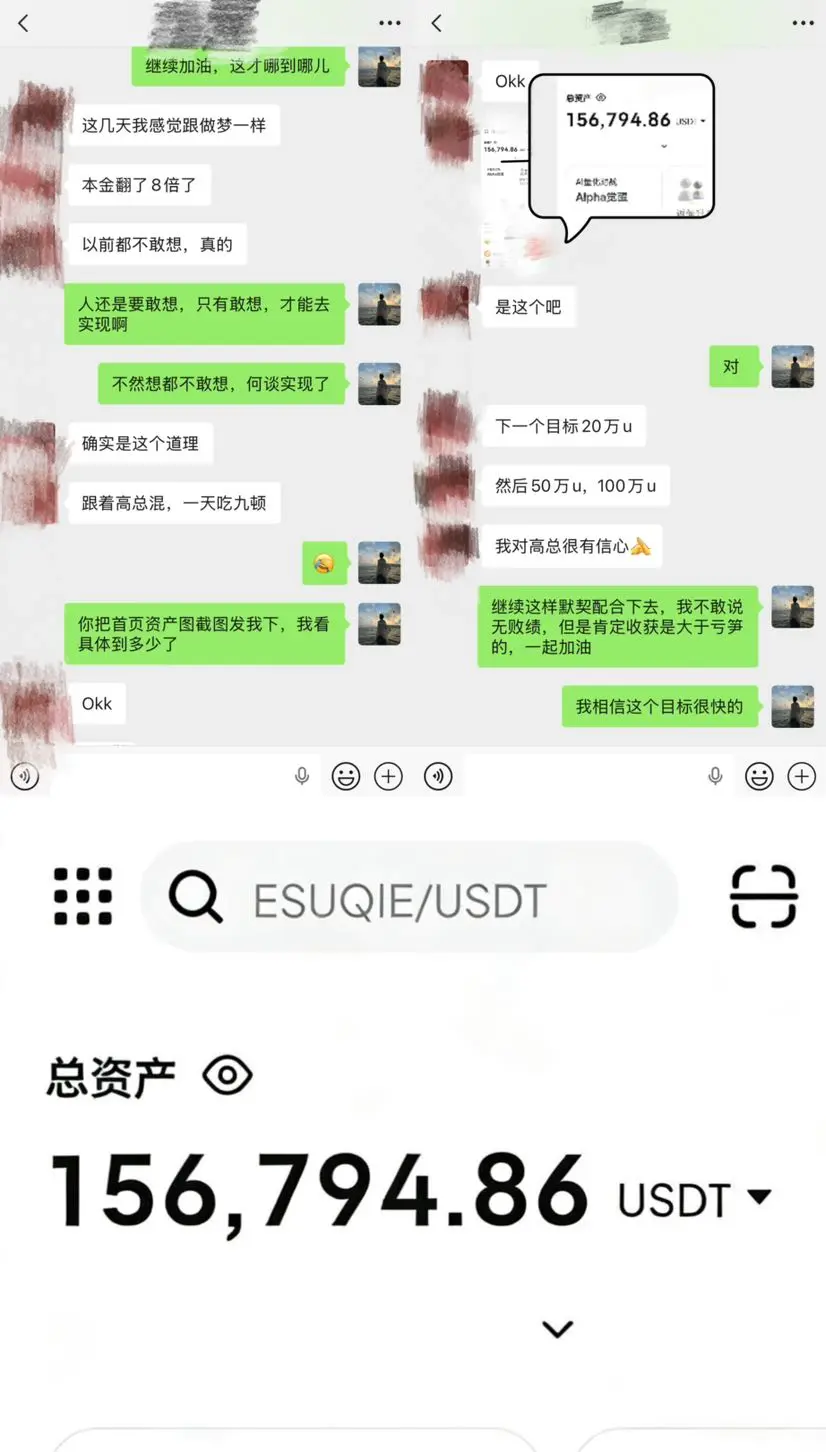Tap the QR code scanner icon

point(763,896)
